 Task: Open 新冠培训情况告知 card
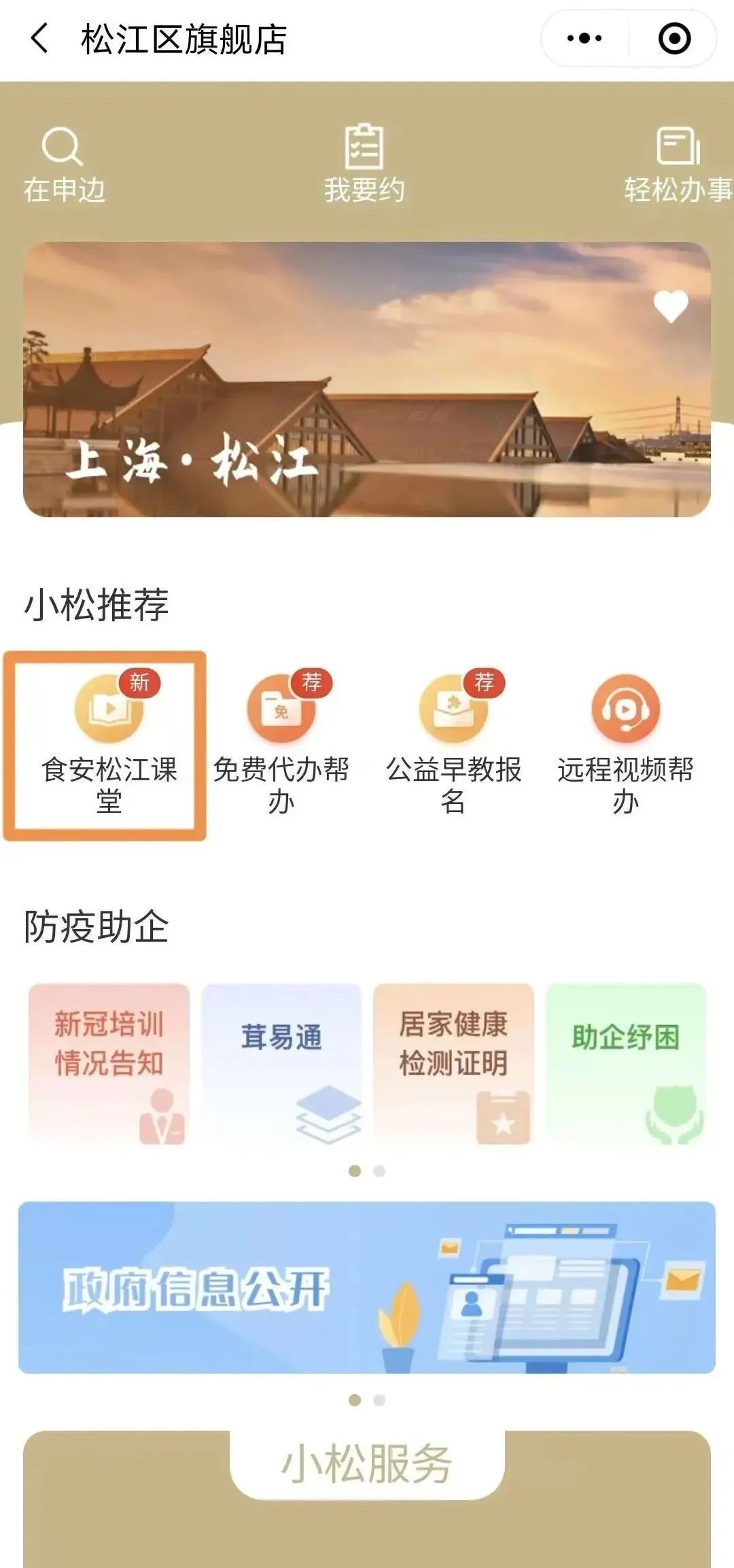pyautogui.click(x=109, y=1064)
